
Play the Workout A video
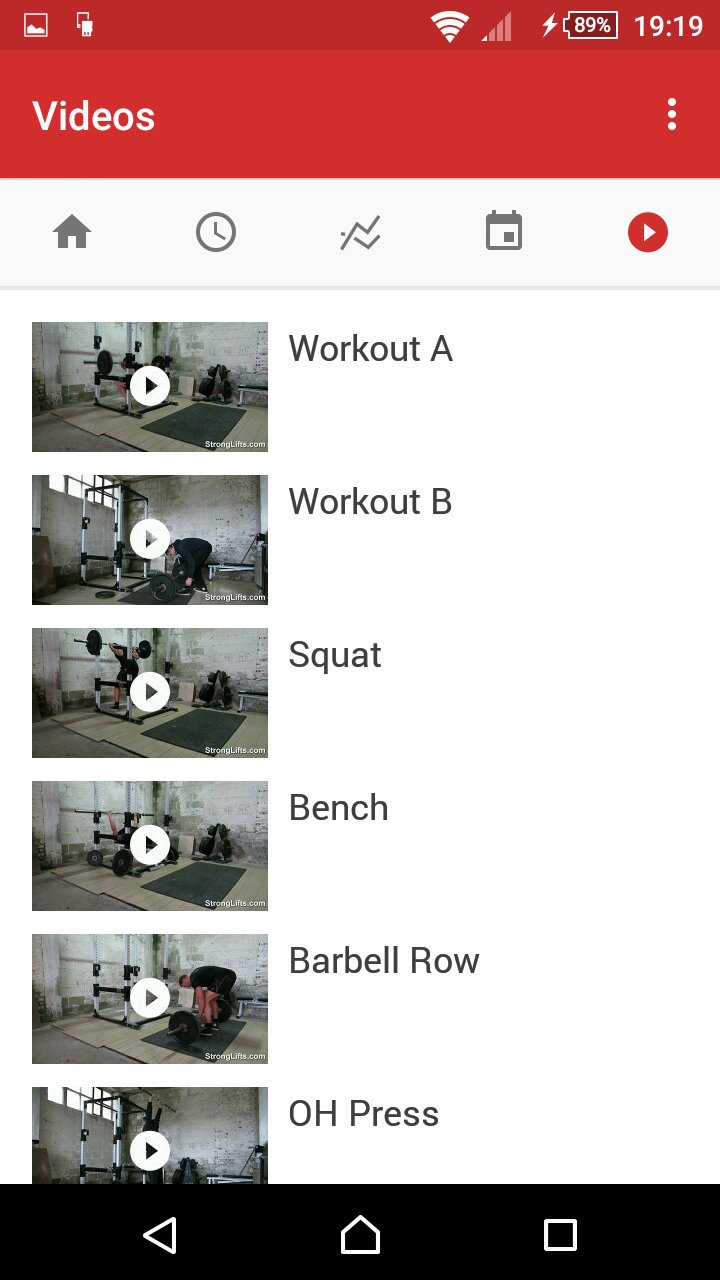click(150, 386)
